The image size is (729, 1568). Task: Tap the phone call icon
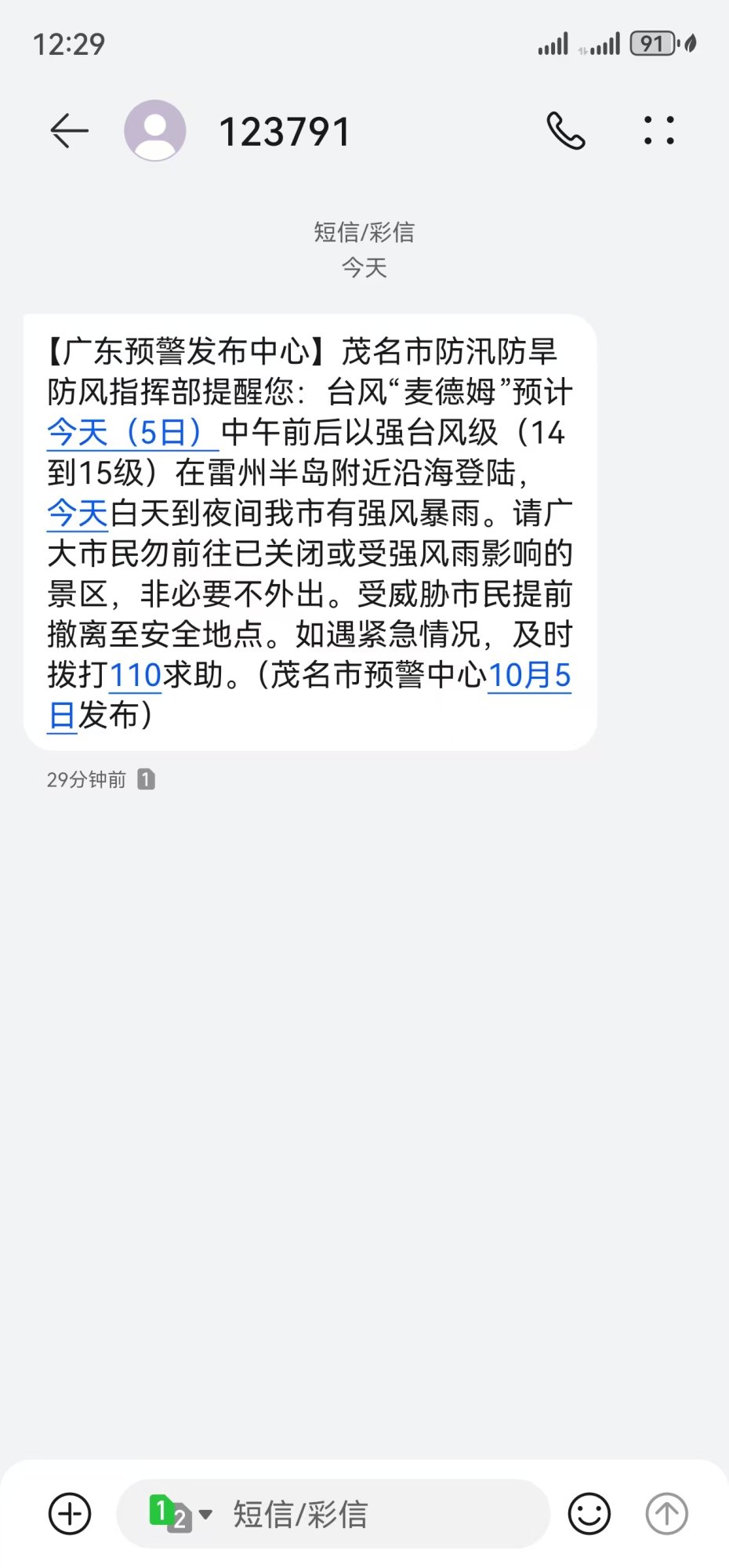click(566, 130)
